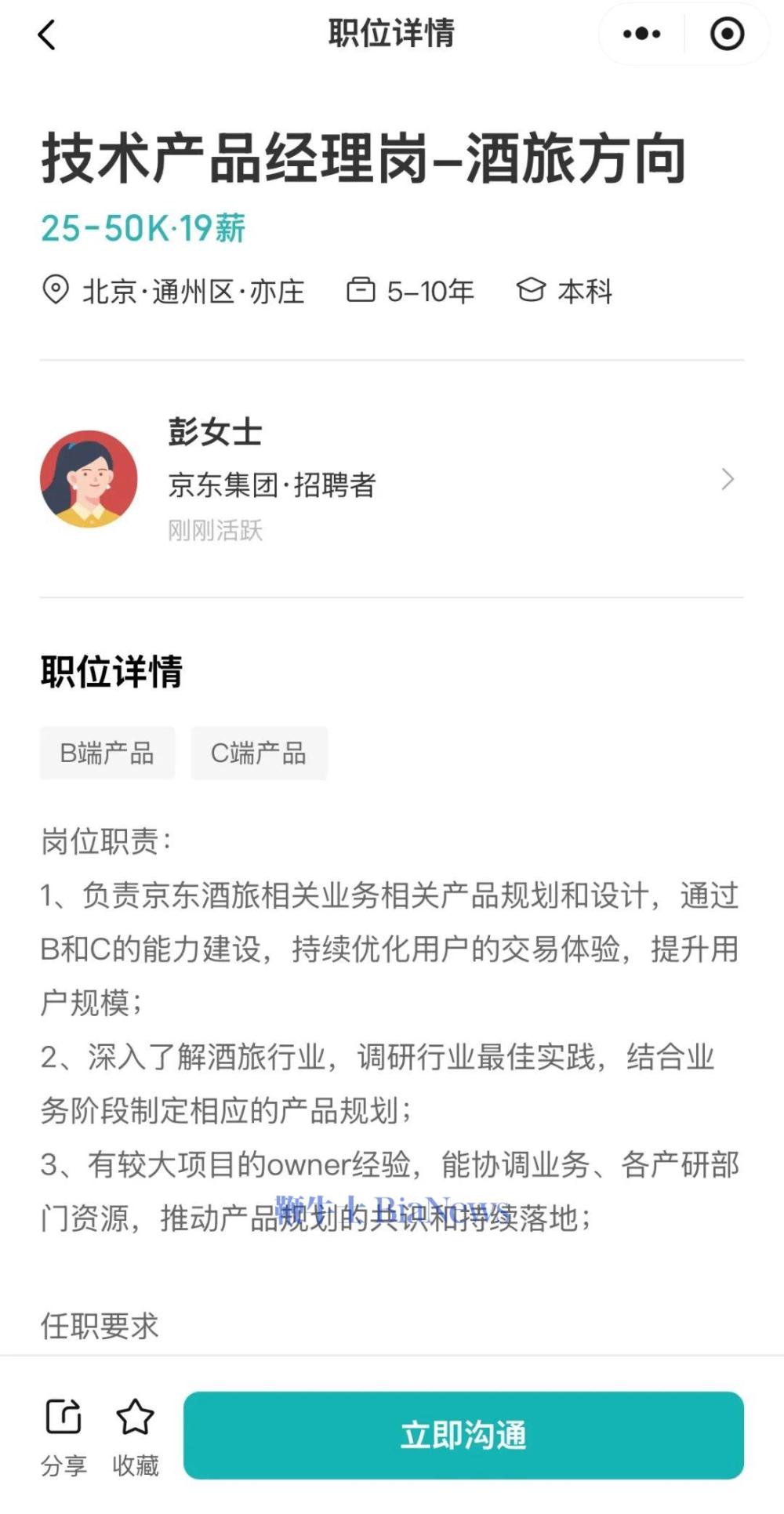Open recruiter 彭女士's profile
This screenshot has width=784, height=1514.
coord(390,479)
